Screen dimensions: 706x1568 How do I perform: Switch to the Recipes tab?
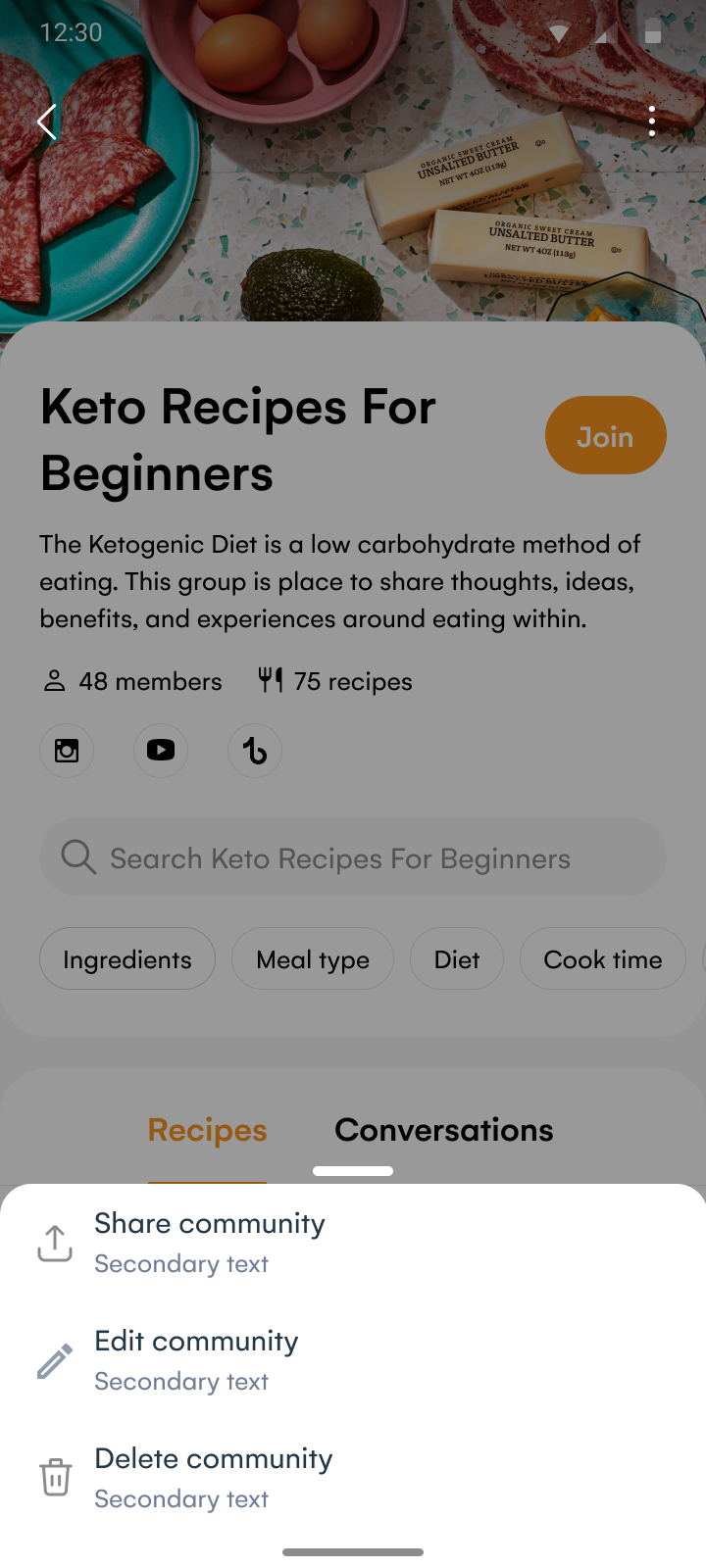pyautogui.click(x=207, y=1130)
